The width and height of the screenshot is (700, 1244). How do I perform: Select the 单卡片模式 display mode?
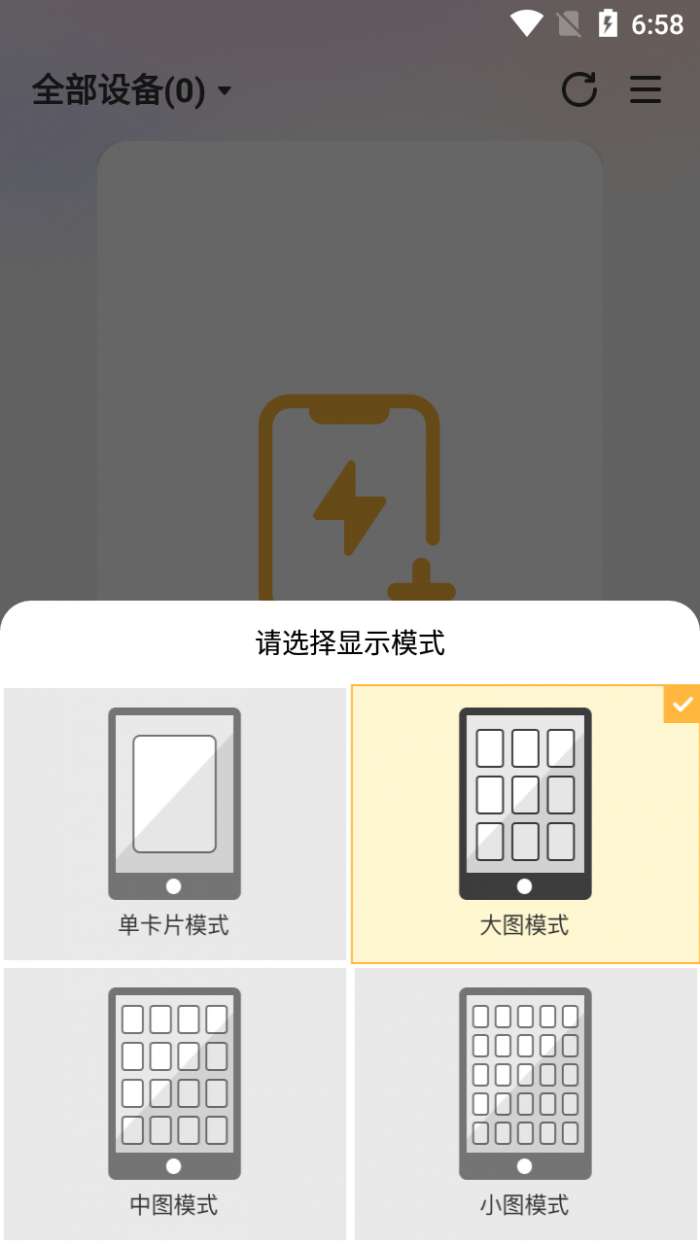(x=175, y=823)
